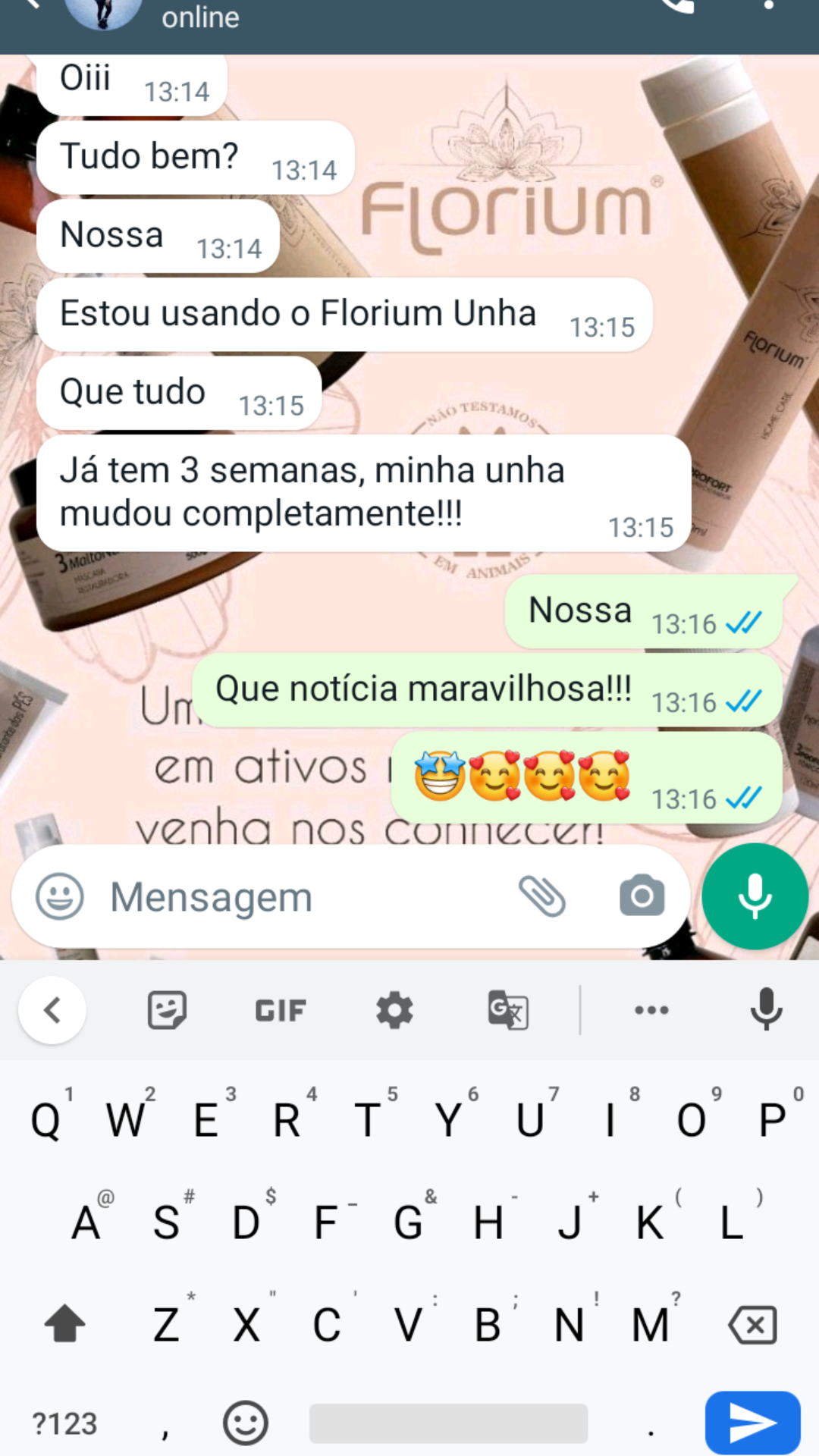Screen dimensions: 819x1456
Task: Tap the backspace key
Action: (752, 1324)
